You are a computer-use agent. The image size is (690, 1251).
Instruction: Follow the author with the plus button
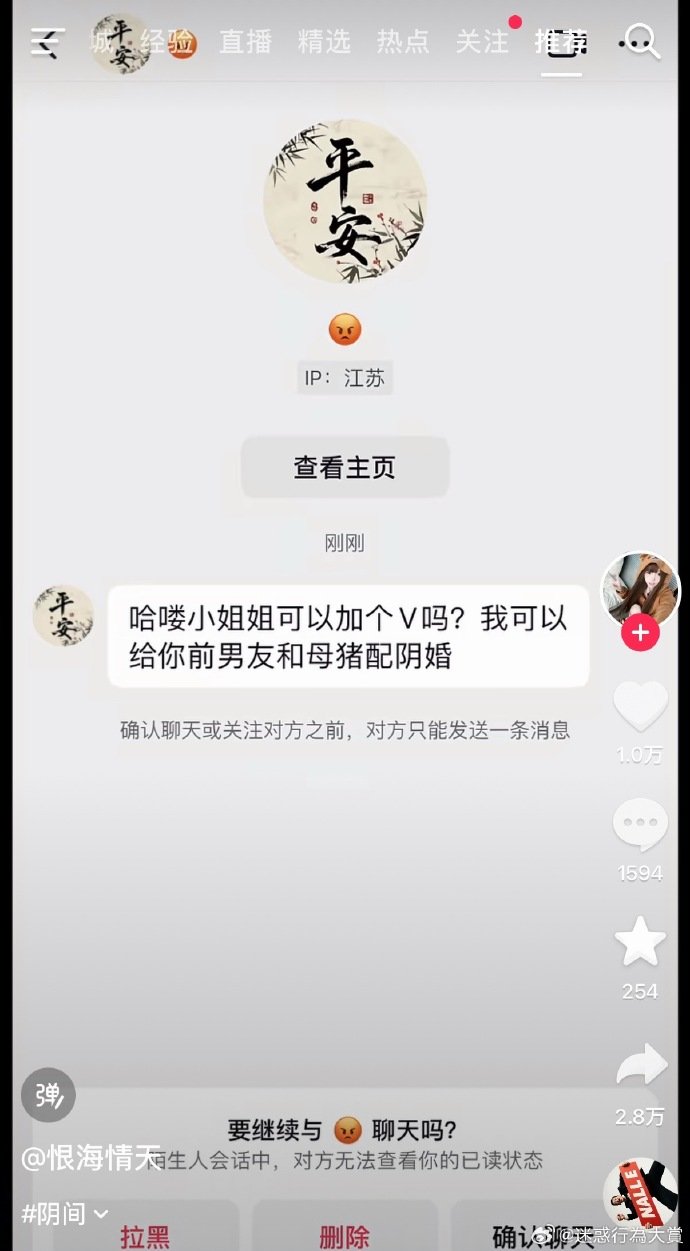[x=640, y=633]
